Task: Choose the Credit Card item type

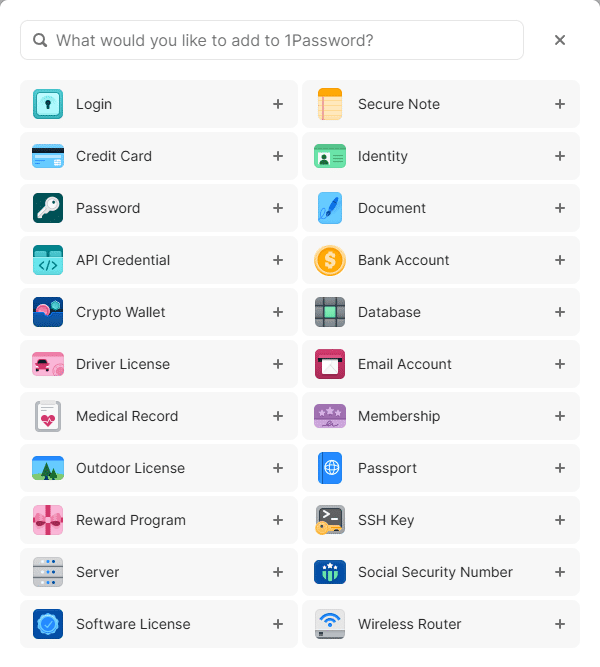Action: point(158,156)
